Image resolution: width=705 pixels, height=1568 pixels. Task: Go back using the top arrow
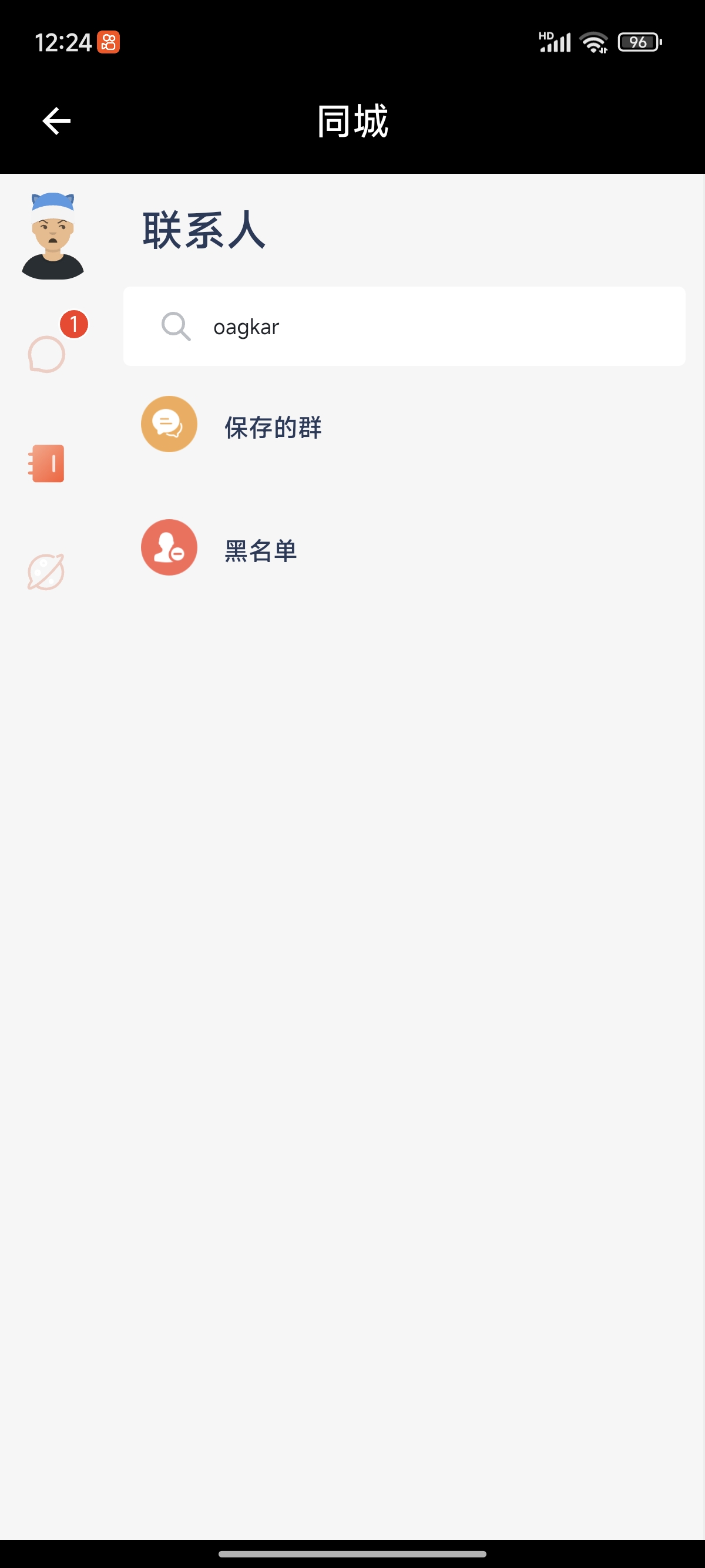pos(56,120)
